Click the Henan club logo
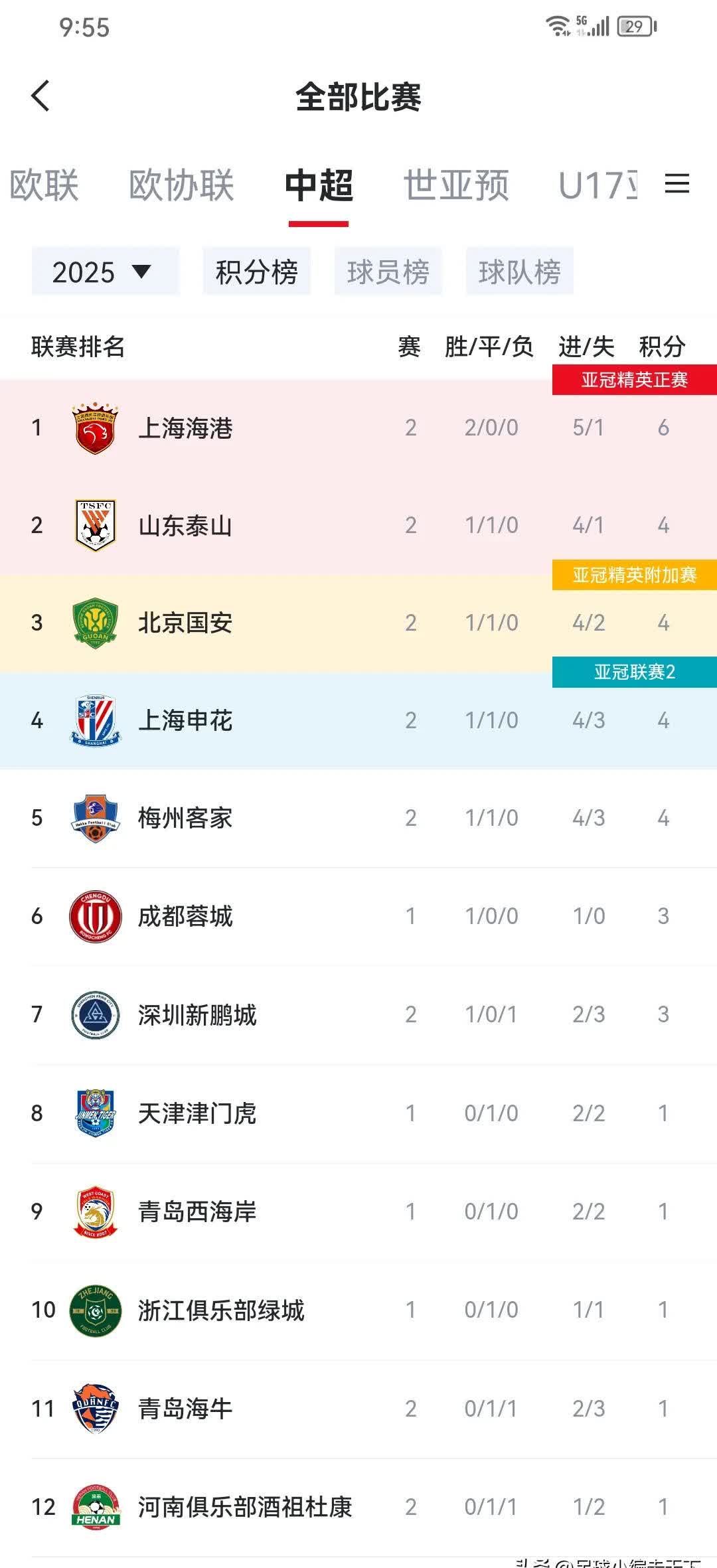 [x=95, y=1507]
